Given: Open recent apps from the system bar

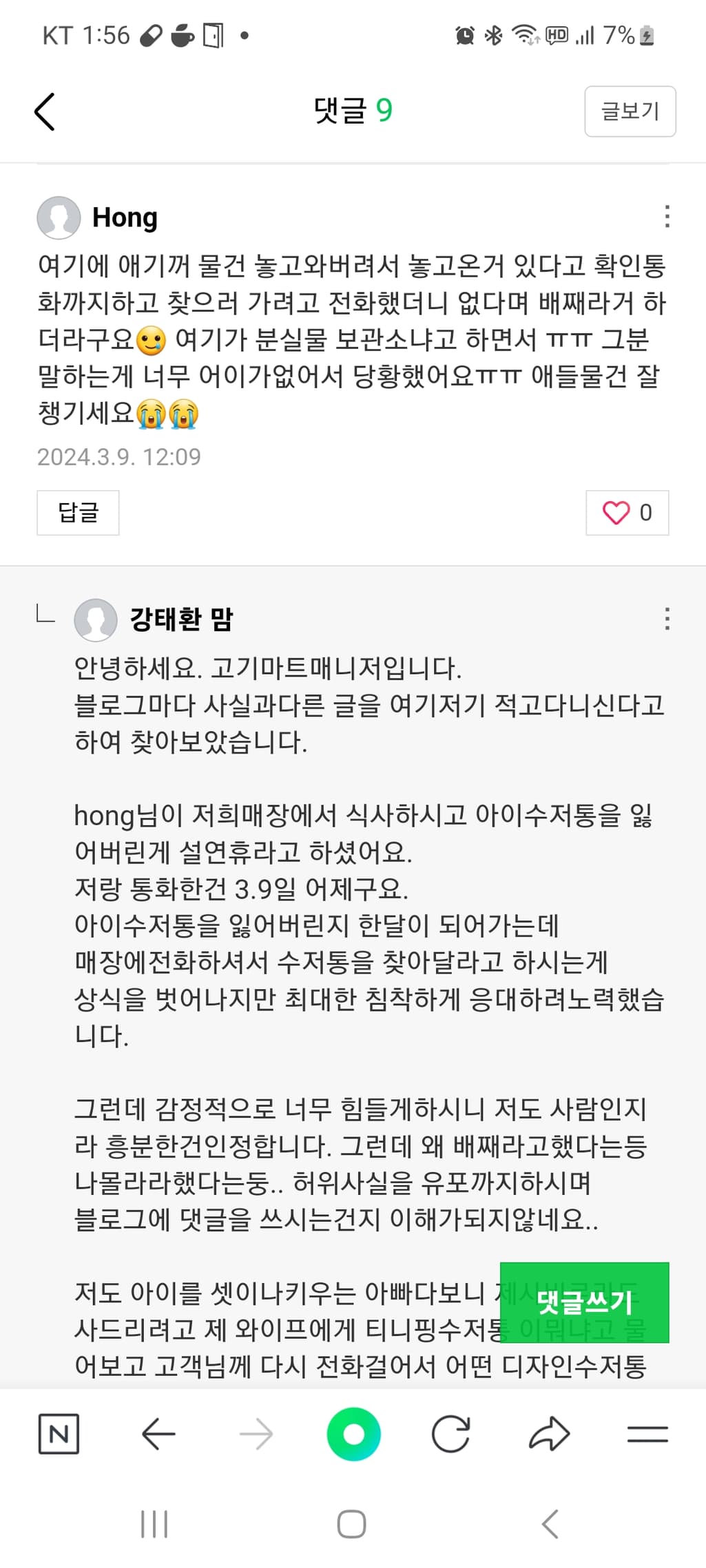Looking at the screenshot, I should pyautogui.click(x=154, y=1524).
